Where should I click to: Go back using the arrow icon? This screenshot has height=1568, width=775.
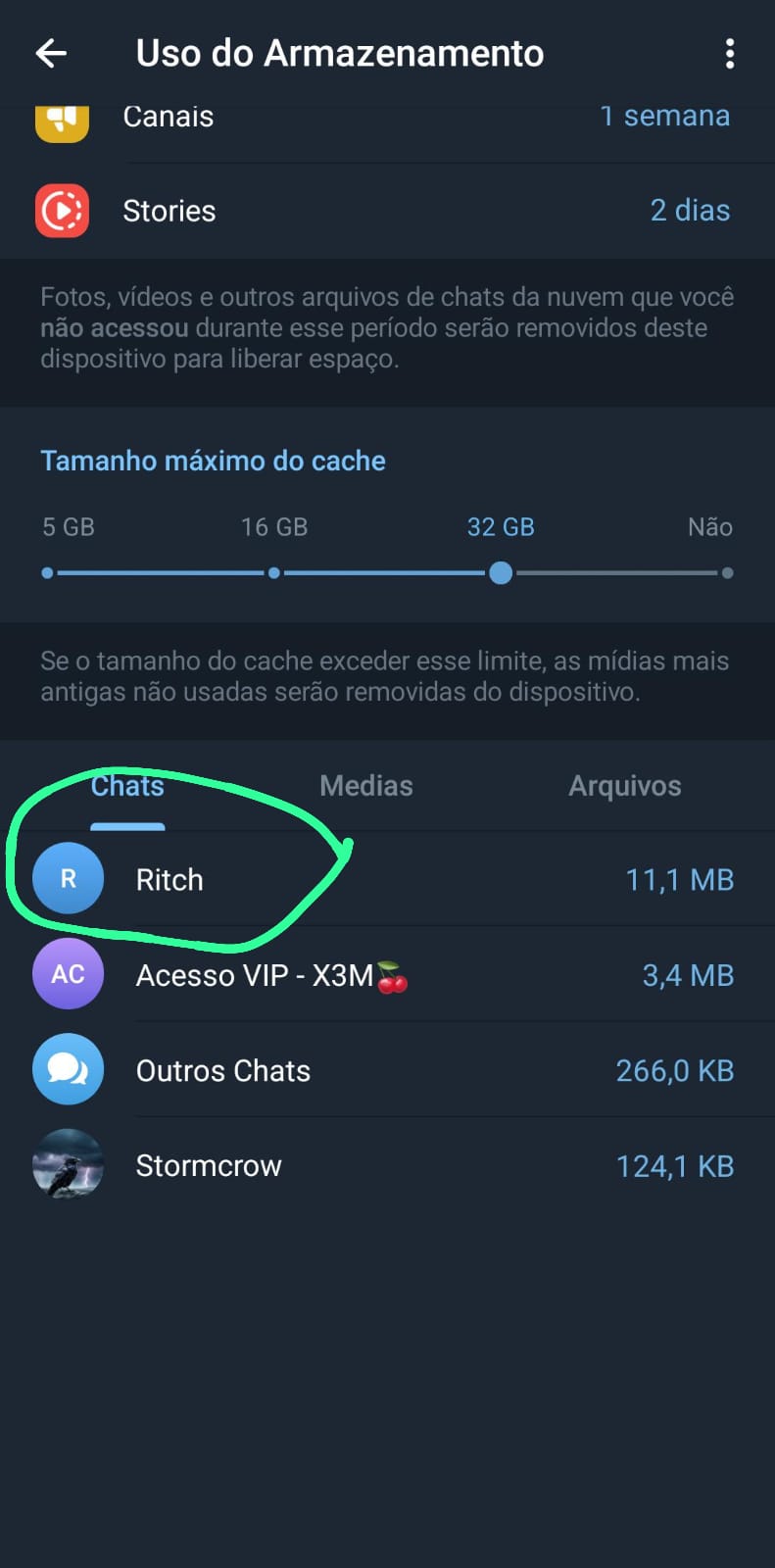[x=51, y=53]
